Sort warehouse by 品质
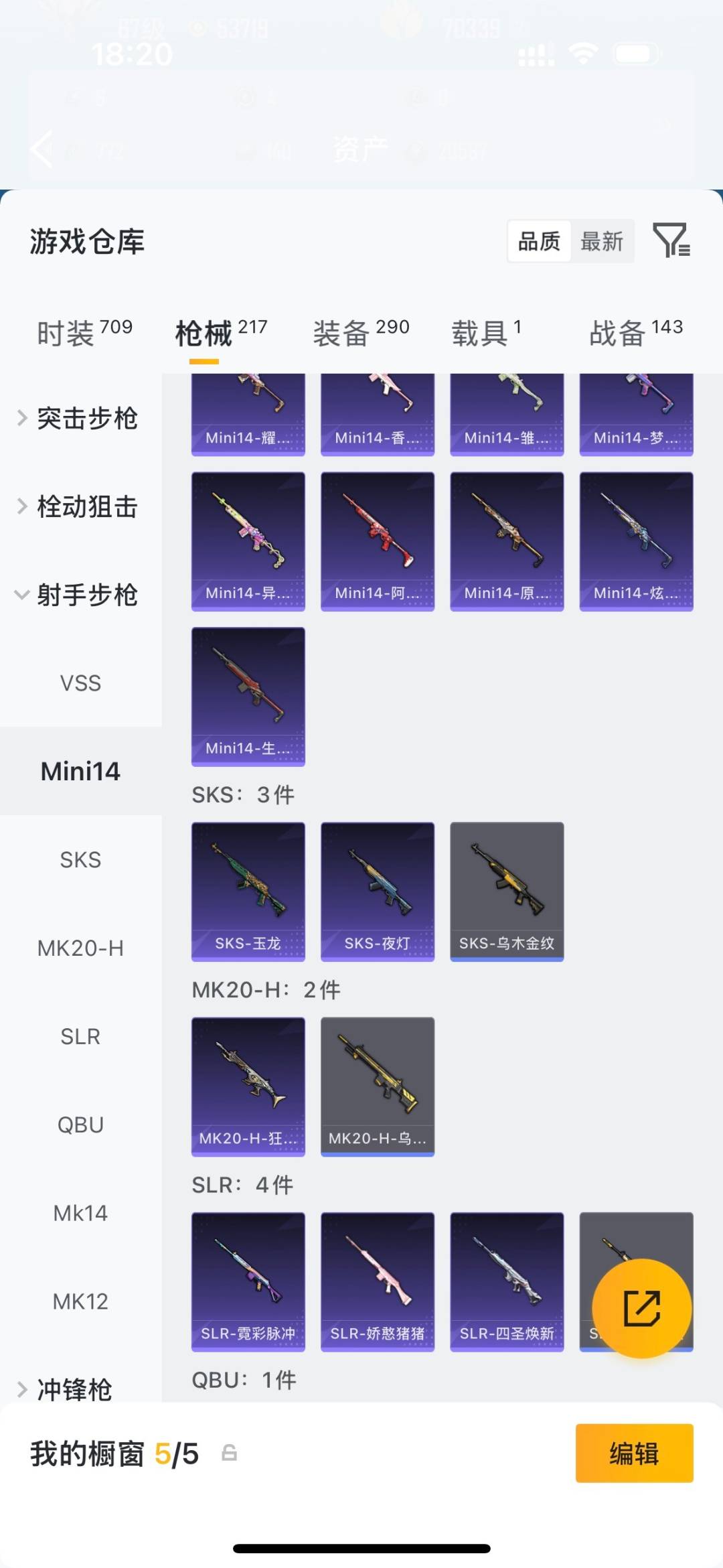723x1568 pixels. (539, 241)
